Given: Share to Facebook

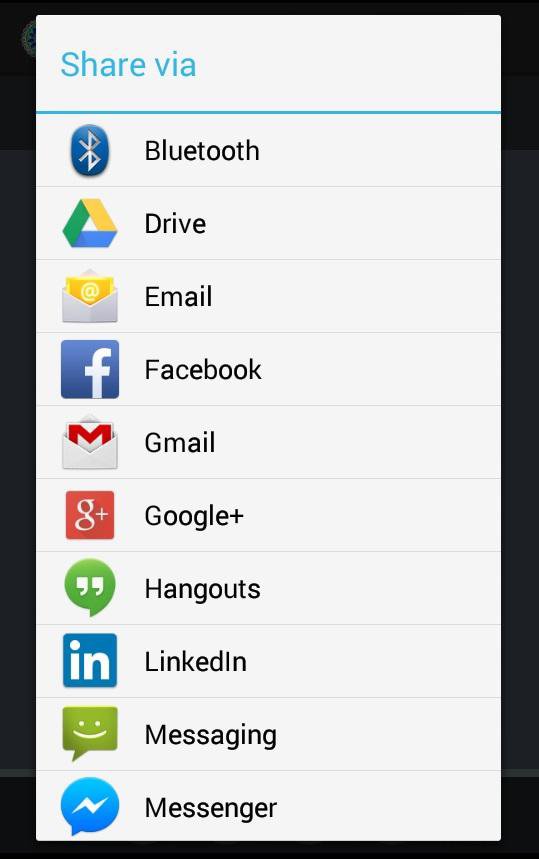Looking at the screenshot, I should click(x=268, y=369).
